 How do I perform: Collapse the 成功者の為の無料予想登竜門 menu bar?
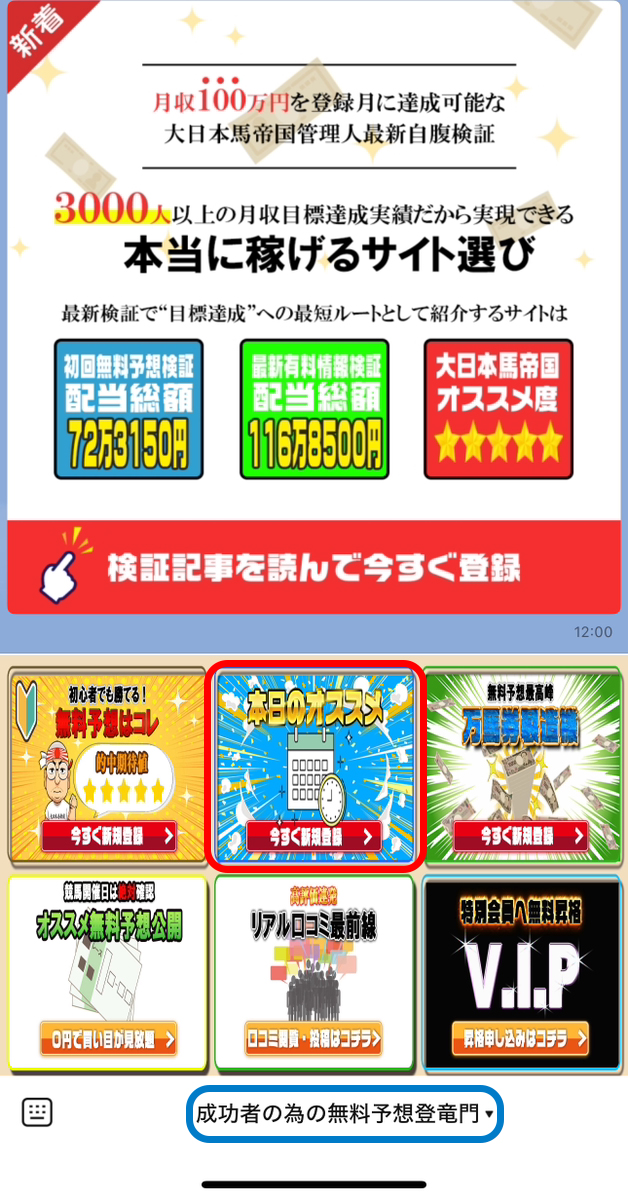point(345,1113)
